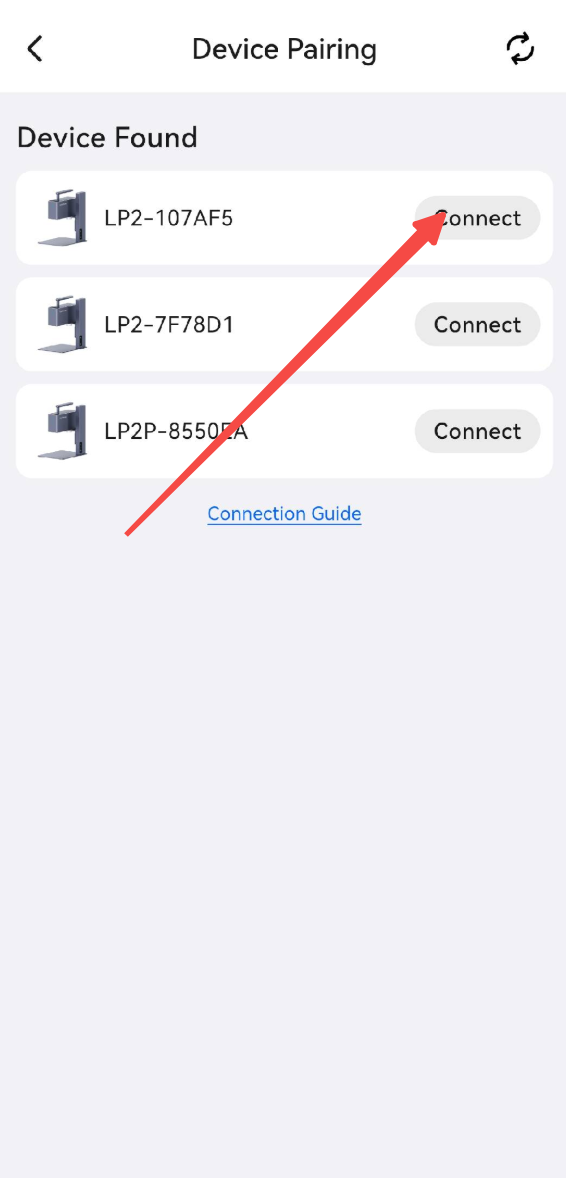This screenshot has width=566, height=1178.
Task: Go back from Device Pairing
Action: pyautogui.click(x=35, y=49)
